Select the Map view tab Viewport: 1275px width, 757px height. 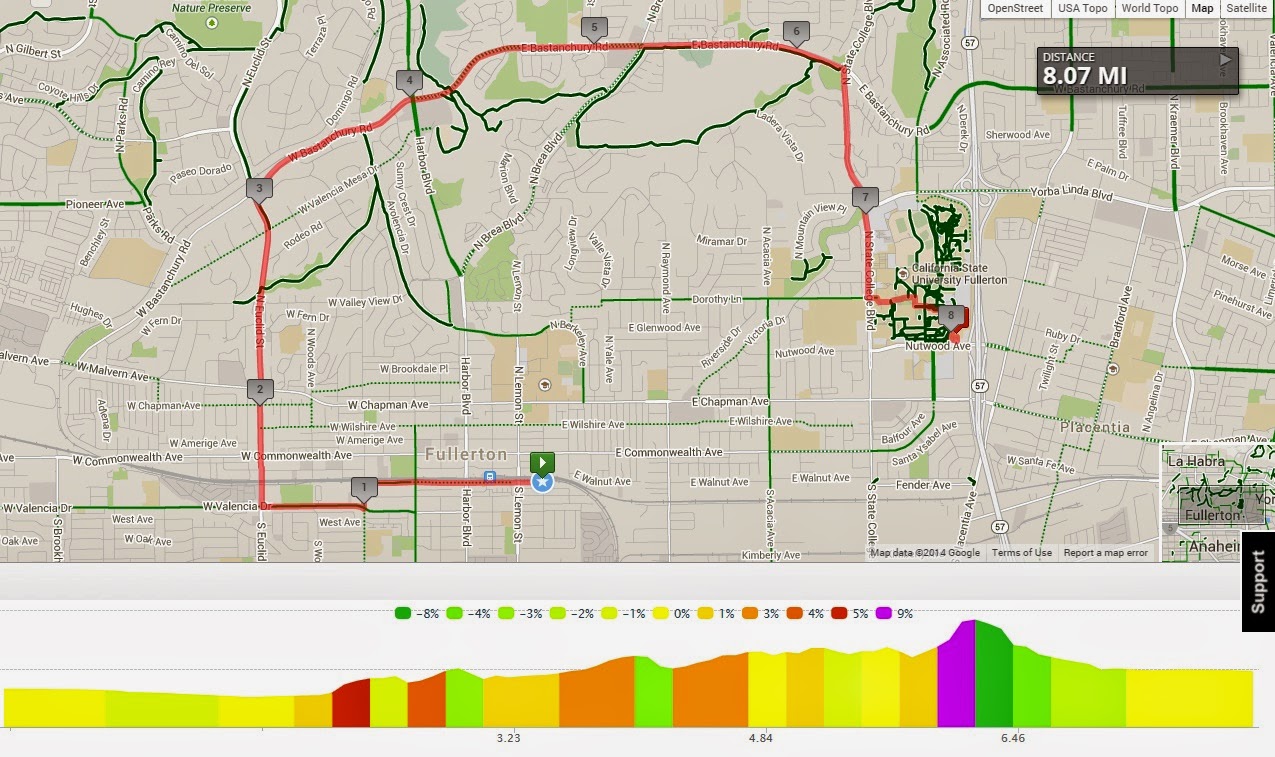click(1202, 8)
